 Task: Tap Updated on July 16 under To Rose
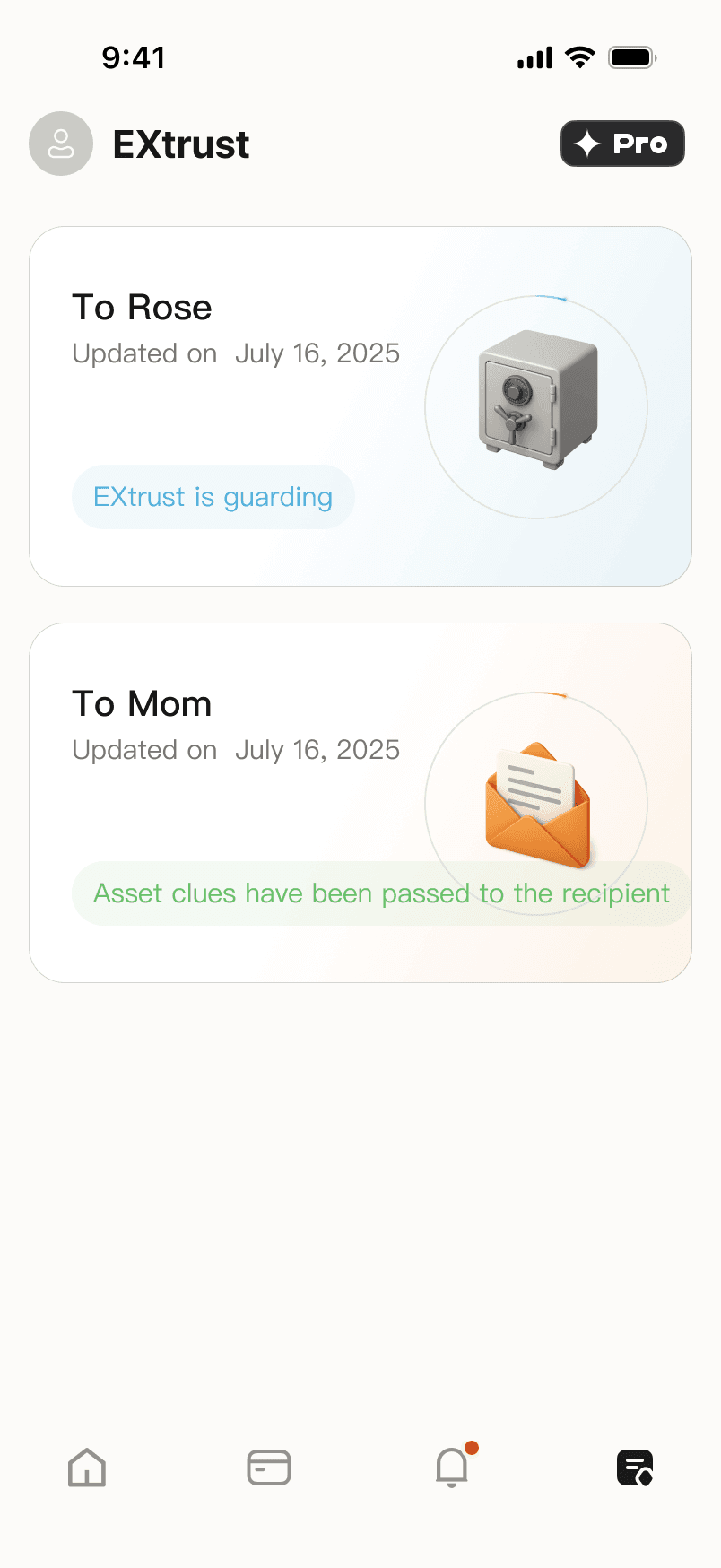click(235, 353)
